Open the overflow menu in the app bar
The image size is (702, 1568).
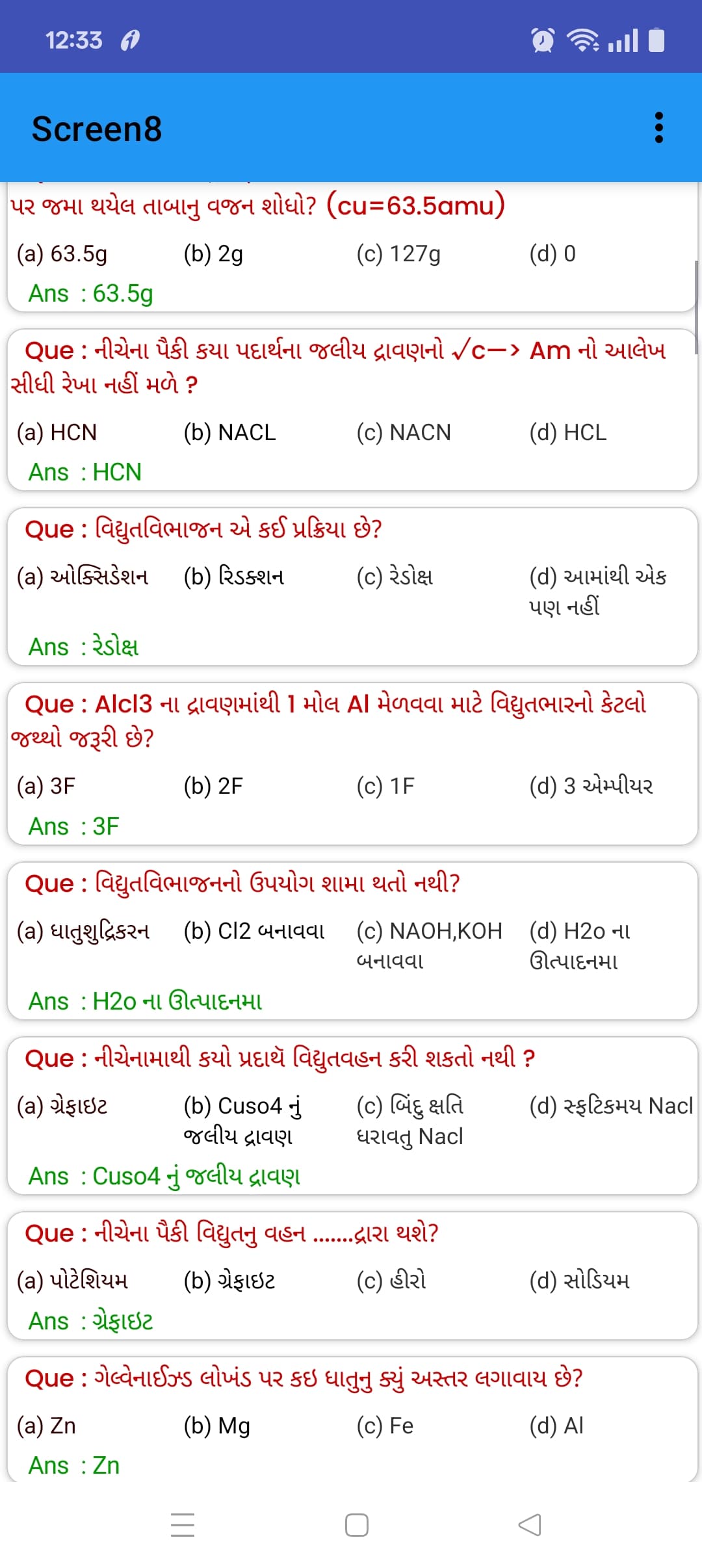click(659, 127)
